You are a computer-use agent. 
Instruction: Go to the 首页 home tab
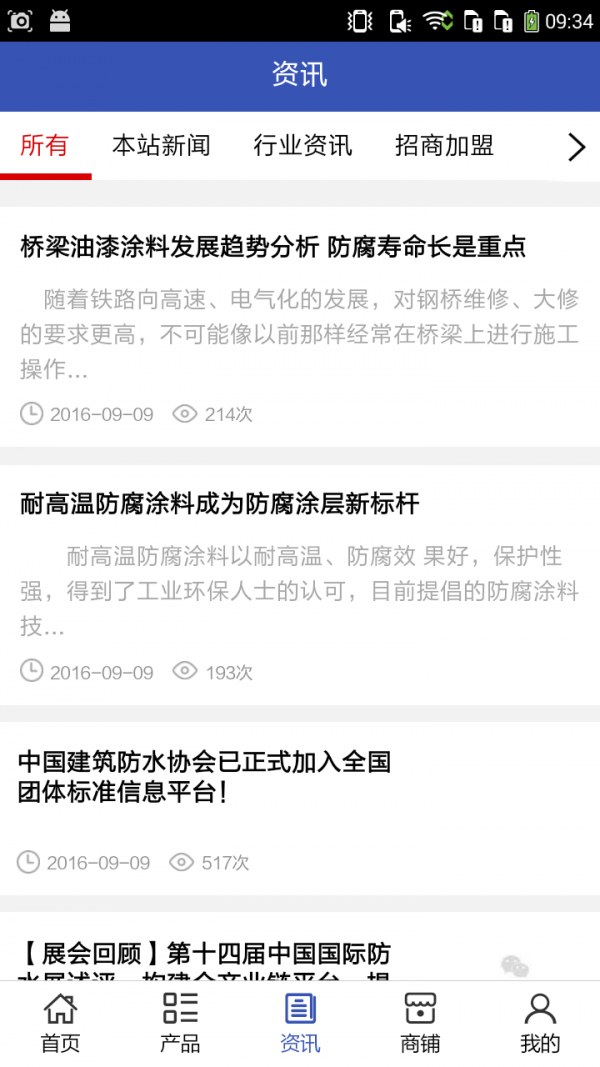pos(60,1023)
